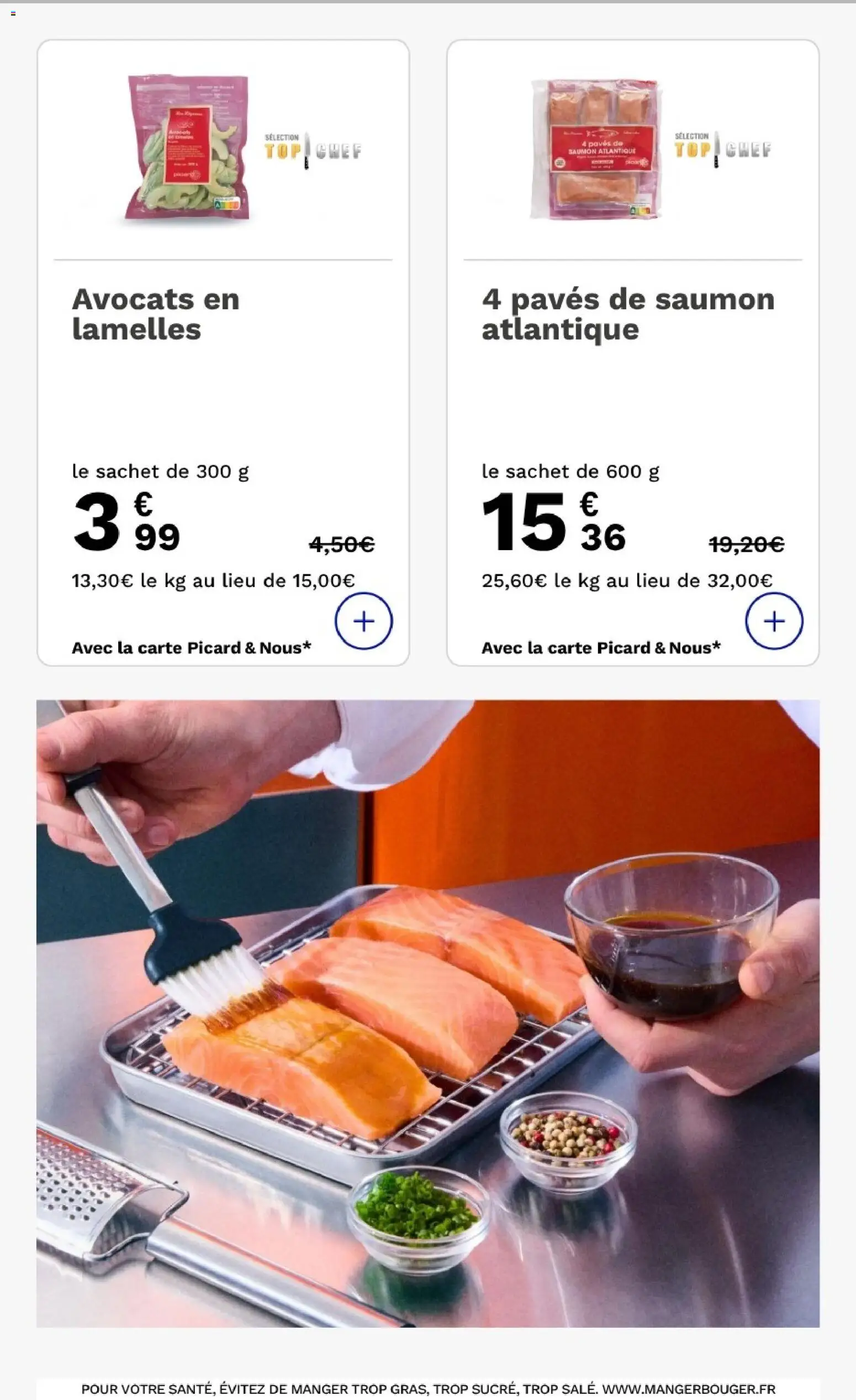The image size is (856, 1400).
Task: Click the plus icon to add salmon
Action: [x=774, y=621]
